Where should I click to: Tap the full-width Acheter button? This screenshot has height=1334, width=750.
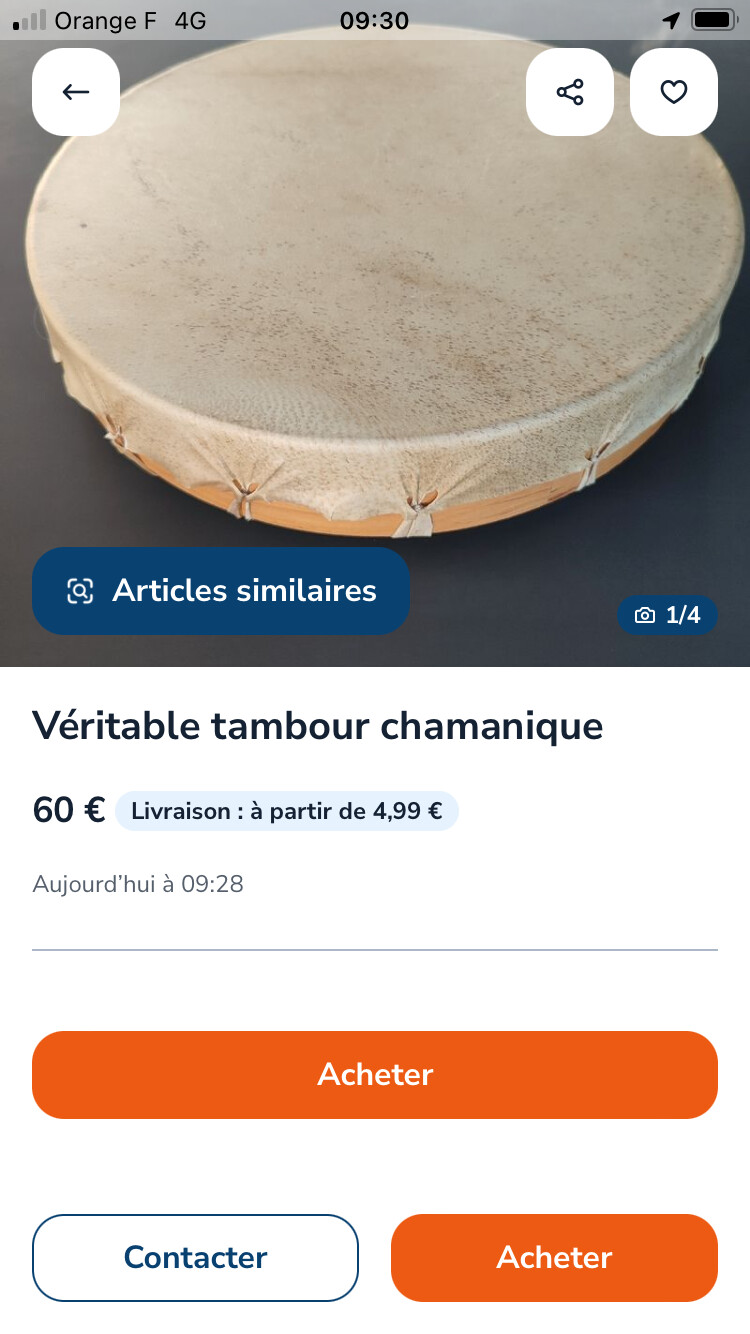tap(375, 1075)
